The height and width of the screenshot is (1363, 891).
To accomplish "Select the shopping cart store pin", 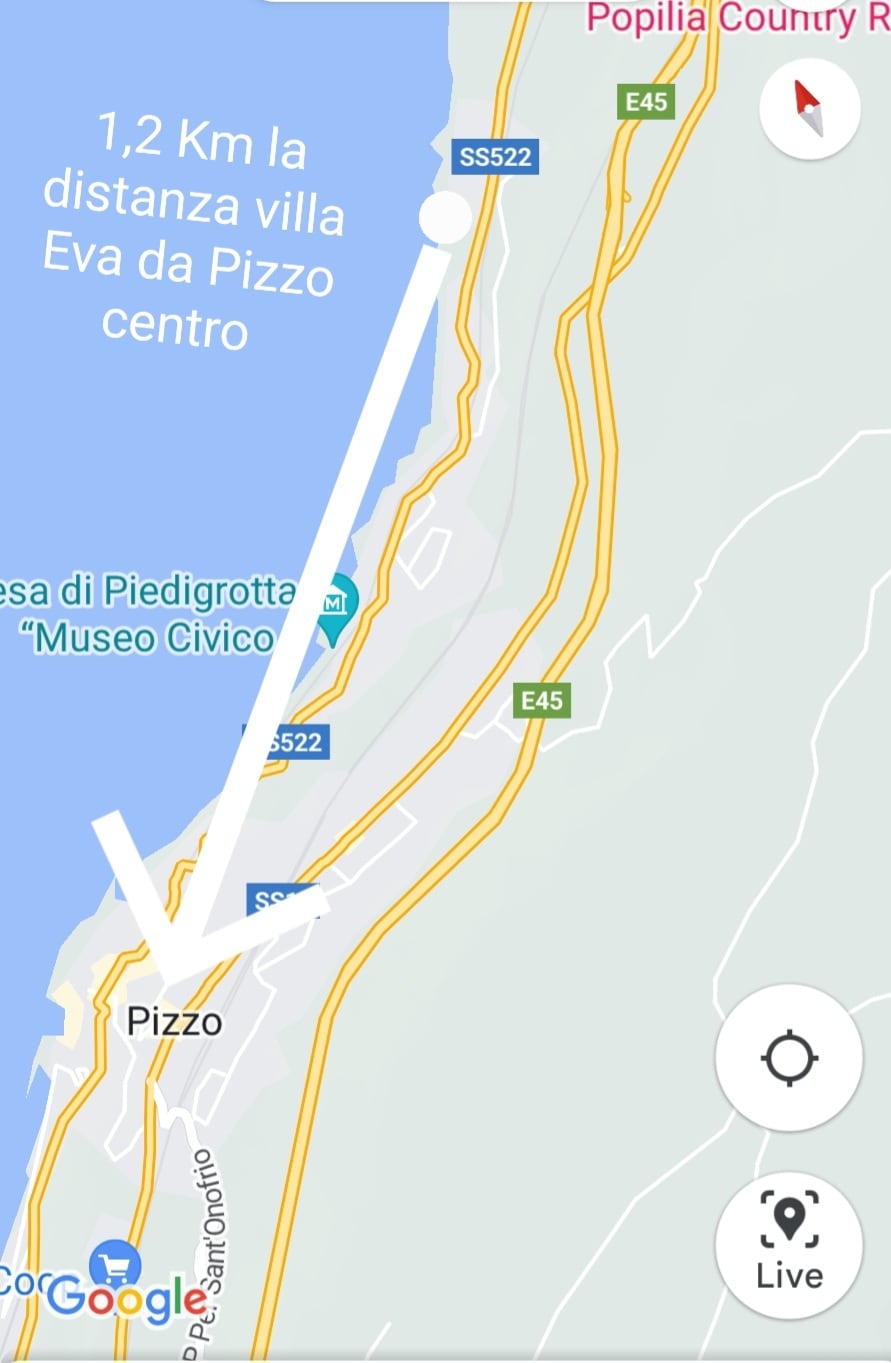I will 114,1265.
